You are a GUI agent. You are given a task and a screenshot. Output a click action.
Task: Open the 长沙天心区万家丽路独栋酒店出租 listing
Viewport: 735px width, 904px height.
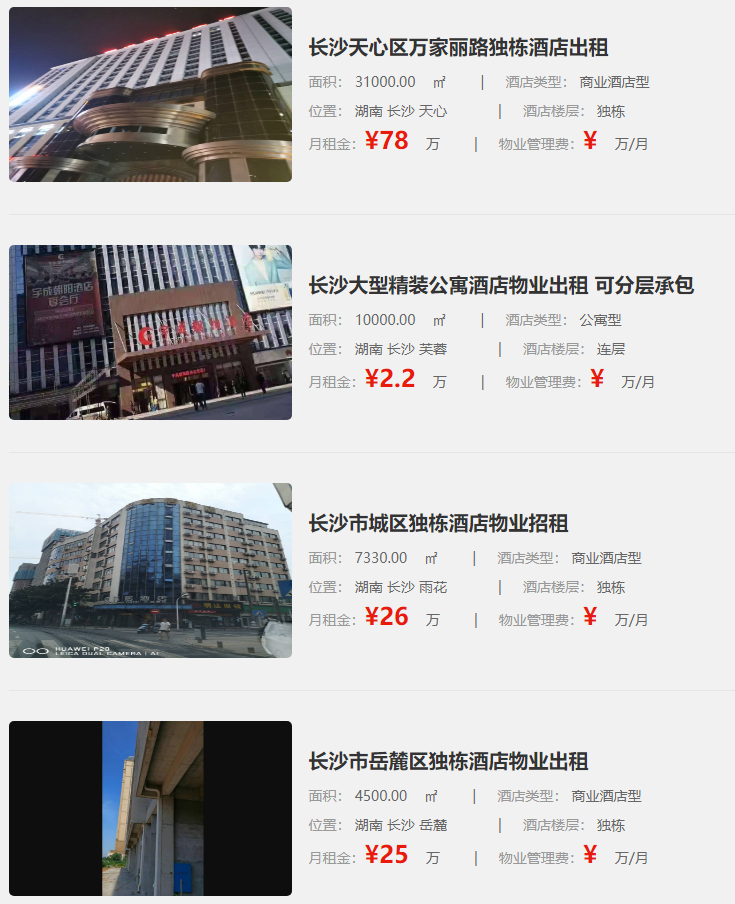tap(458, 48)
